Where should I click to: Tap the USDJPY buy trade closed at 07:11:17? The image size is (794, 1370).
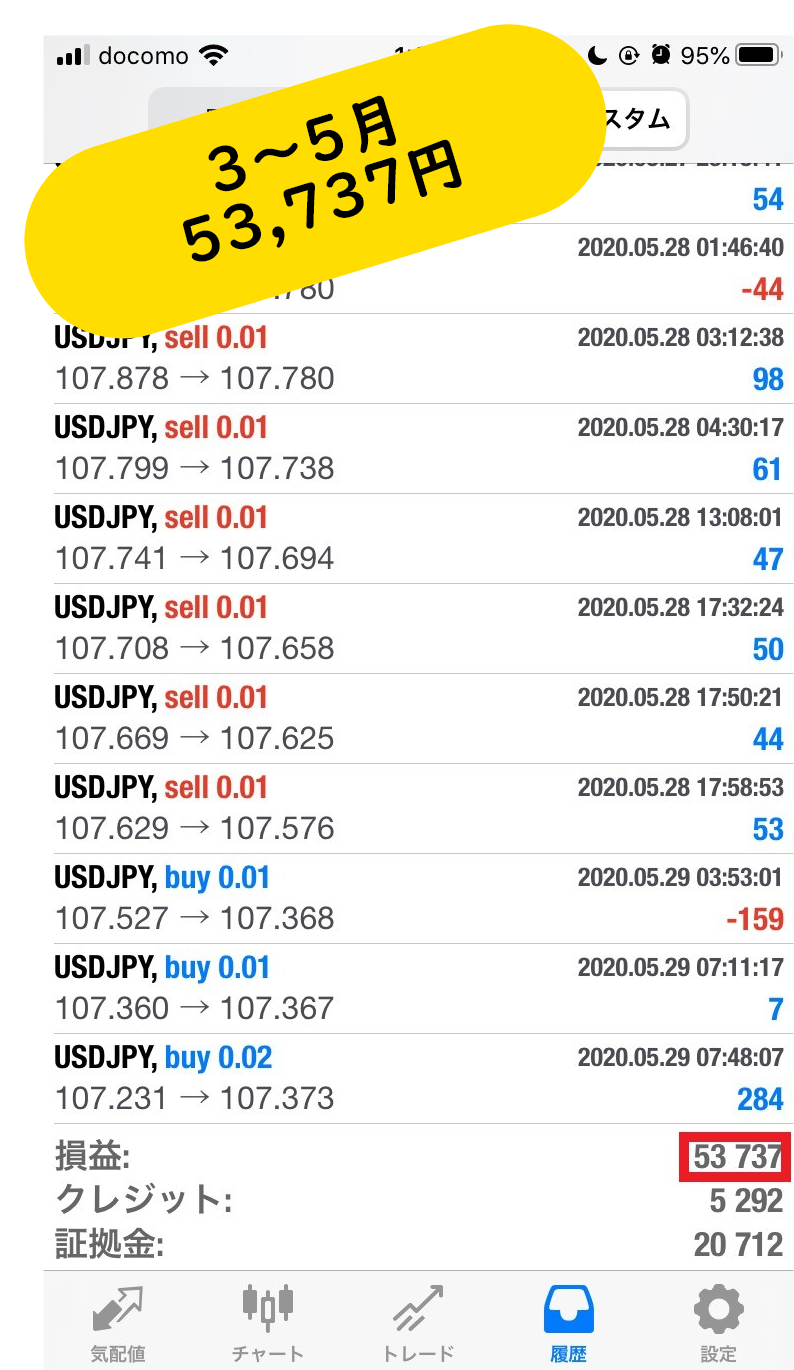pyautogui.click(x=418, y=988)
